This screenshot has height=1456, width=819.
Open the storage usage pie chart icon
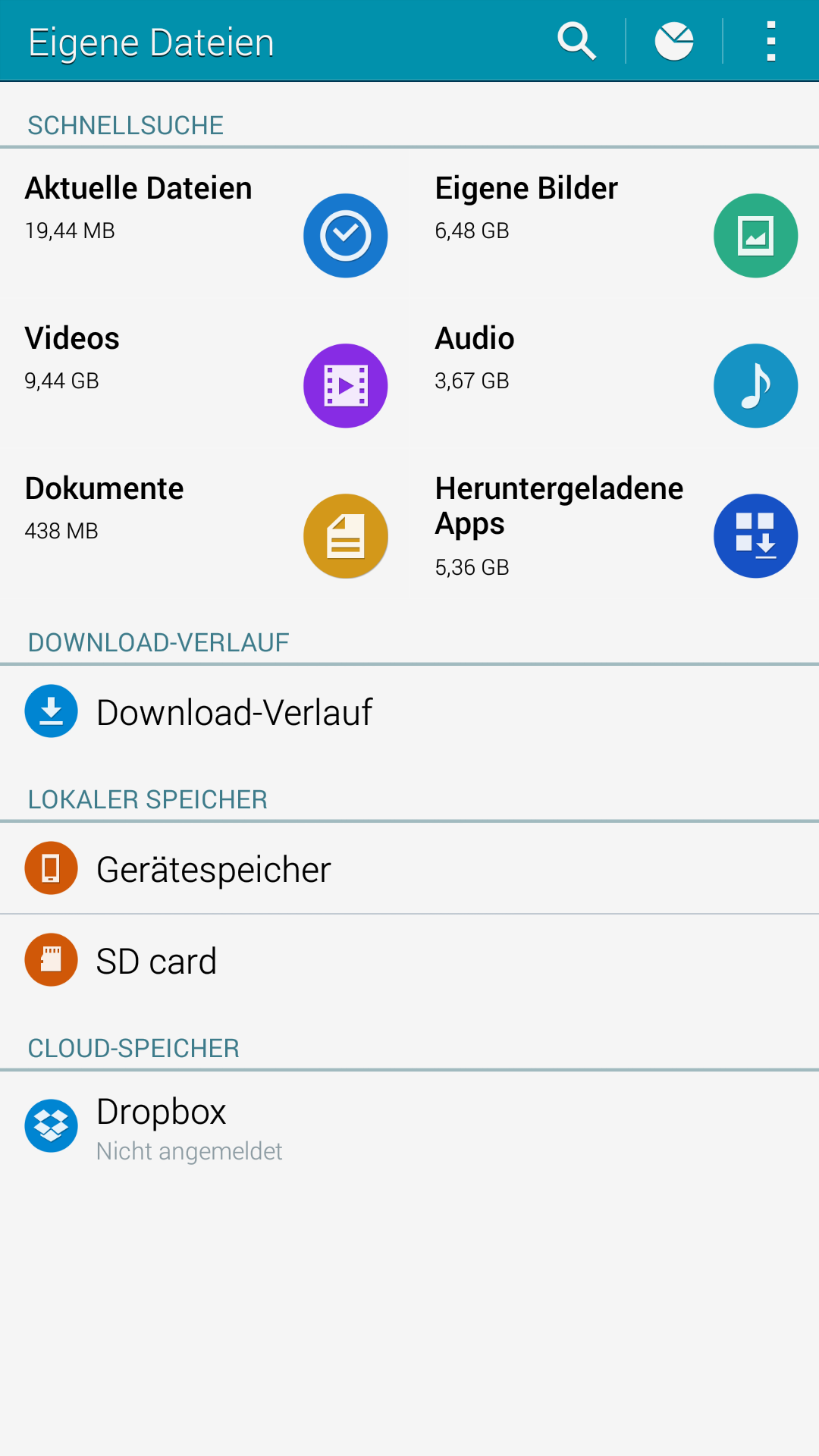[674, 41]
